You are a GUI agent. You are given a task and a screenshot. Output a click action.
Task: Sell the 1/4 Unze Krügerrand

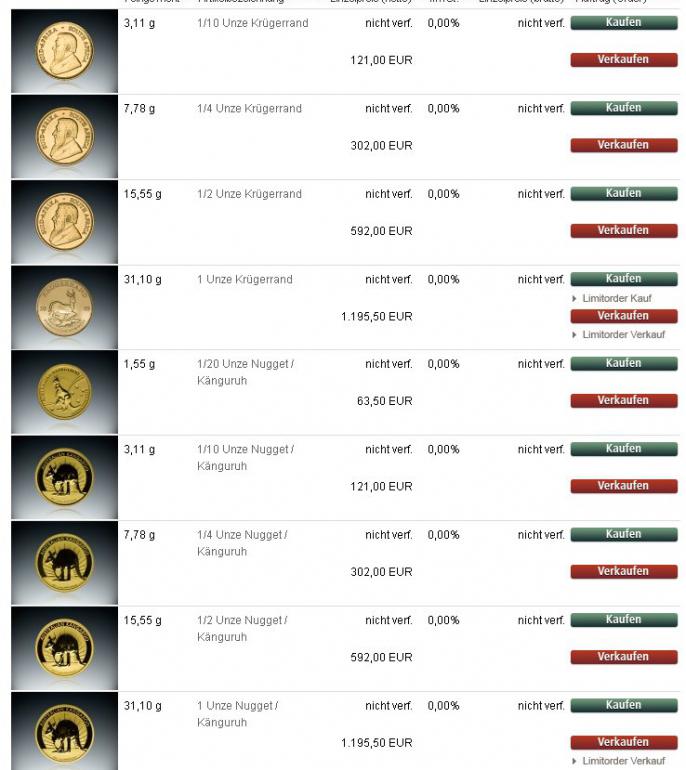[x=623, y=145]
